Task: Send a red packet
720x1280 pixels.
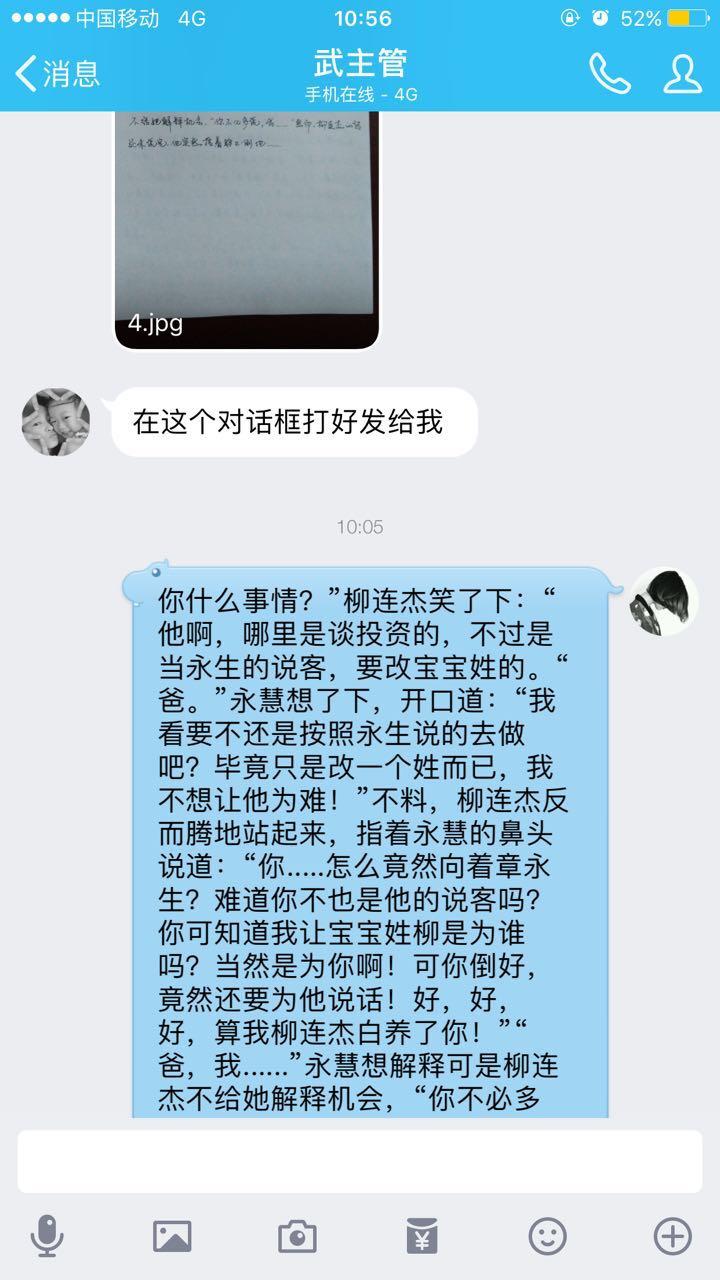Action: pos(422,1237)
